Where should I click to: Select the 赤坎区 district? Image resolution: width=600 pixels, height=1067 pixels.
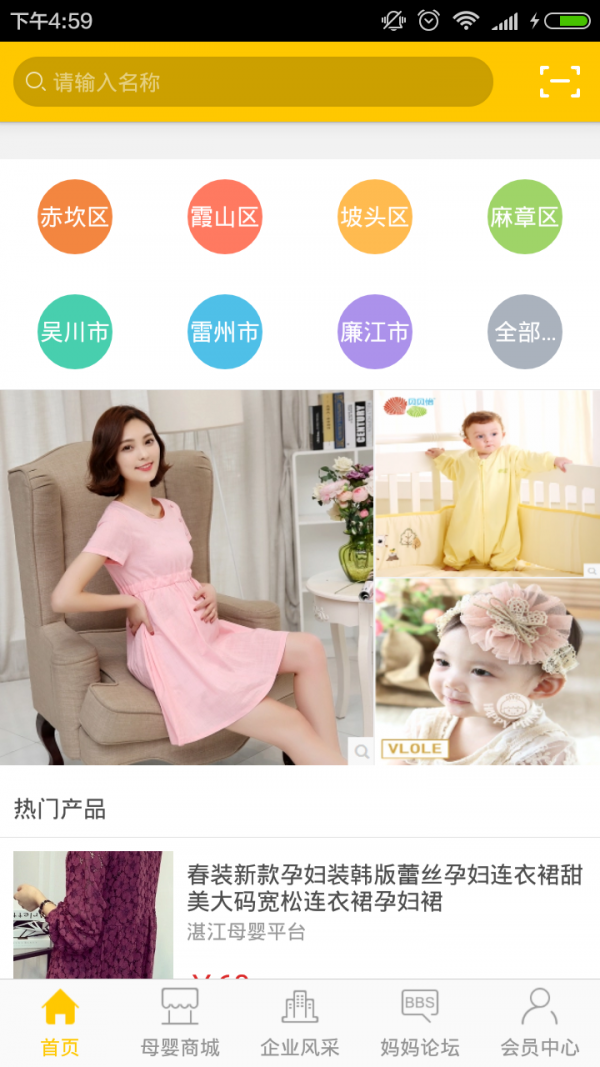(x=75, y=217)
